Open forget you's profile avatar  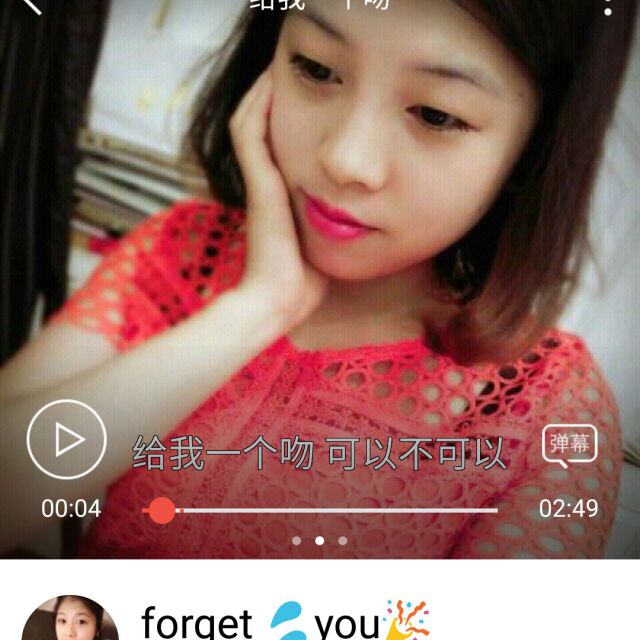click(70, 622)
